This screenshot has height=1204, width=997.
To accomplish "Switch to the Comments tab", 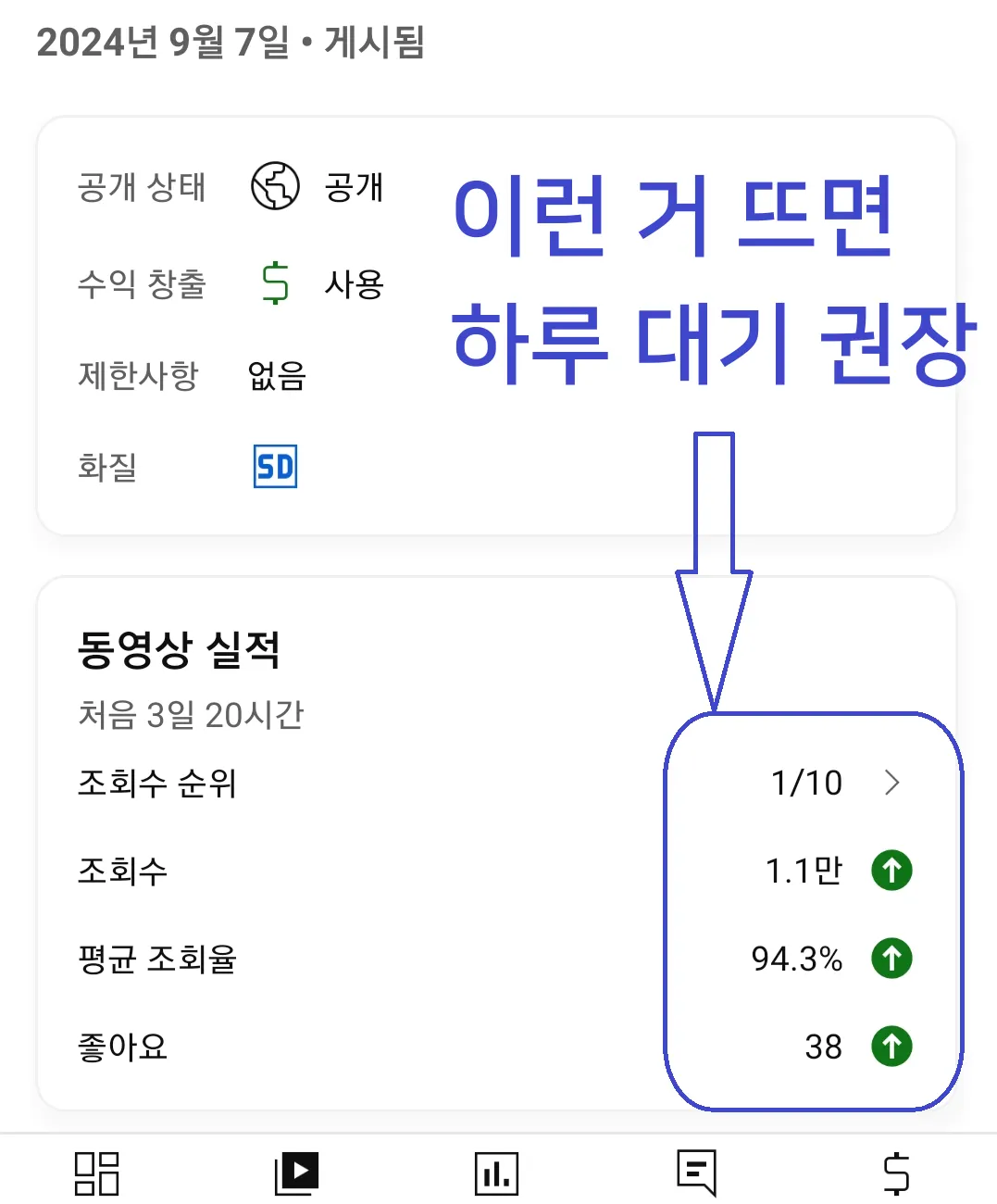I will pos(696,1173).
